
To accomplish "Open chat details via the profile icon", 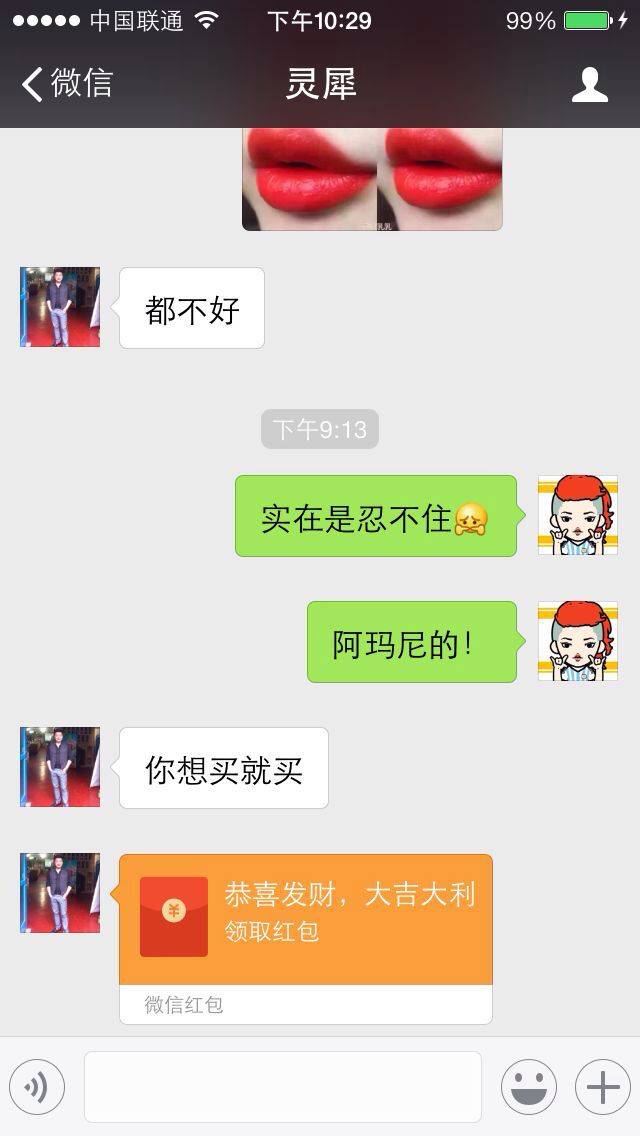I will tap(590, 85).
